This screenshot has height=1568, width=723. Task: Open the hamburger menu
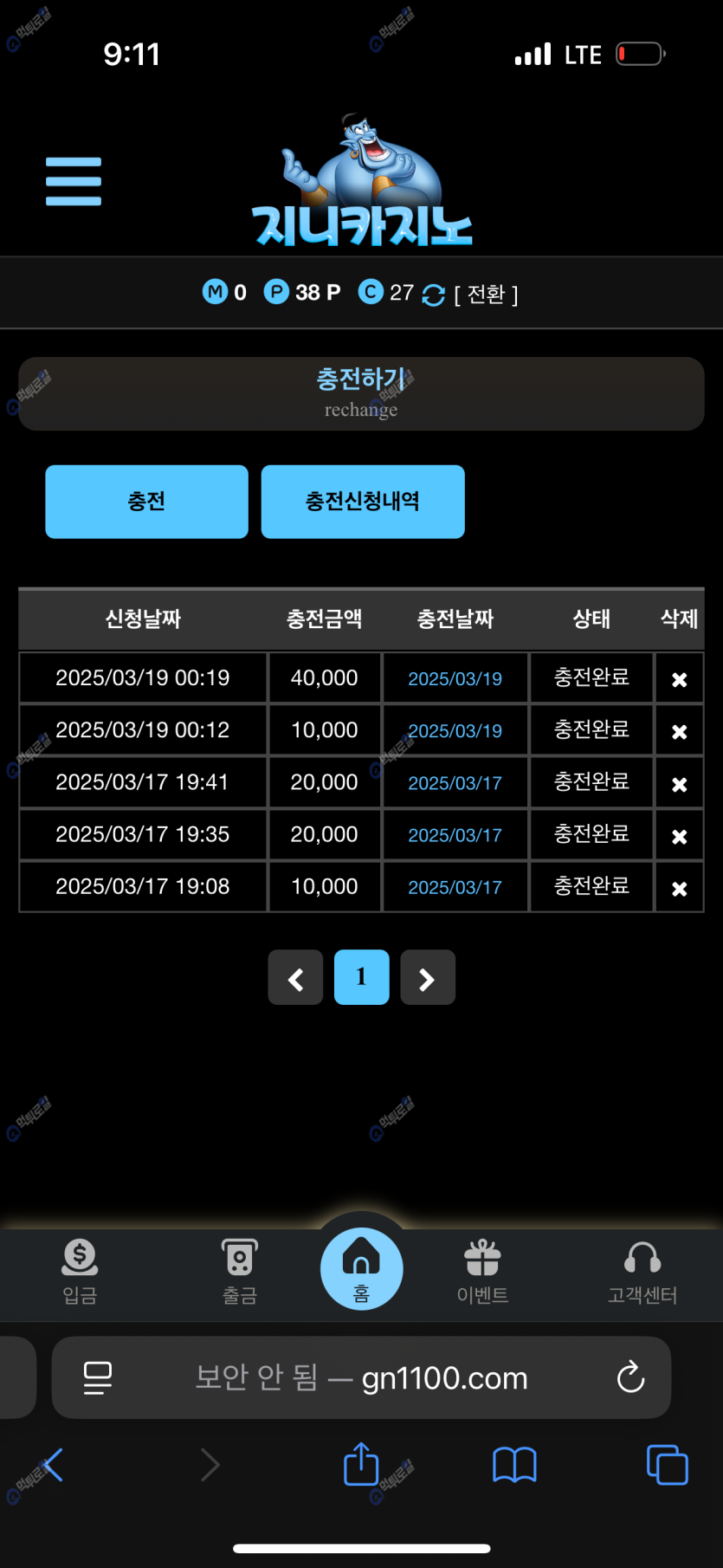click(74, 181)
